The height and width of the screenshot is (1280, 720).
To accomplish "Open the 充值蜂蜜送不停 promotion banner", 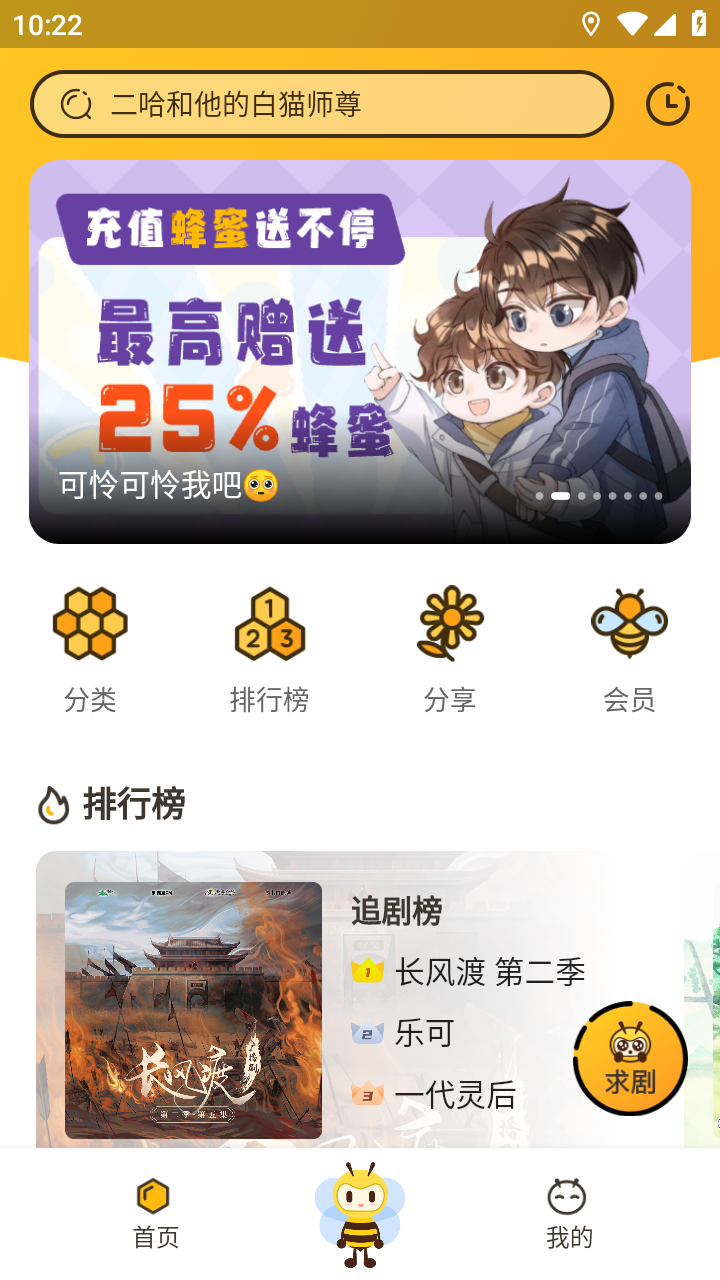I will click(x=360, y=350).
